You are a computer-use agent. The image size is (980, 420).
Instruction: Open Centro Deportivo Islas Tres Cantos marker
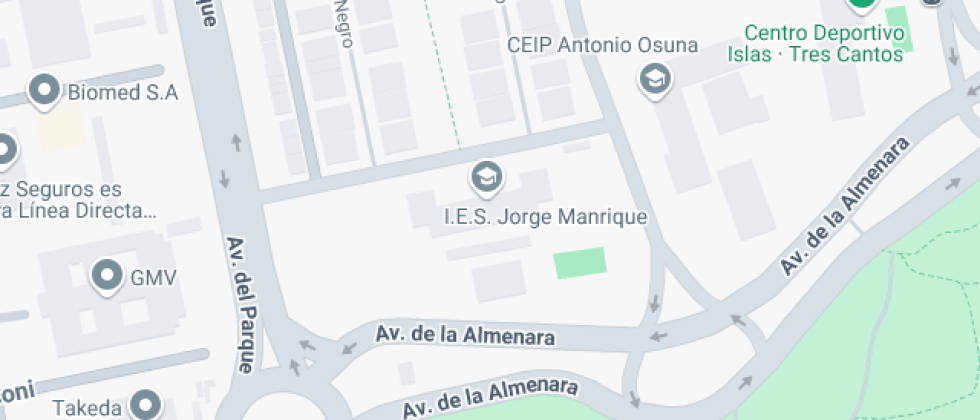[862, 5]
